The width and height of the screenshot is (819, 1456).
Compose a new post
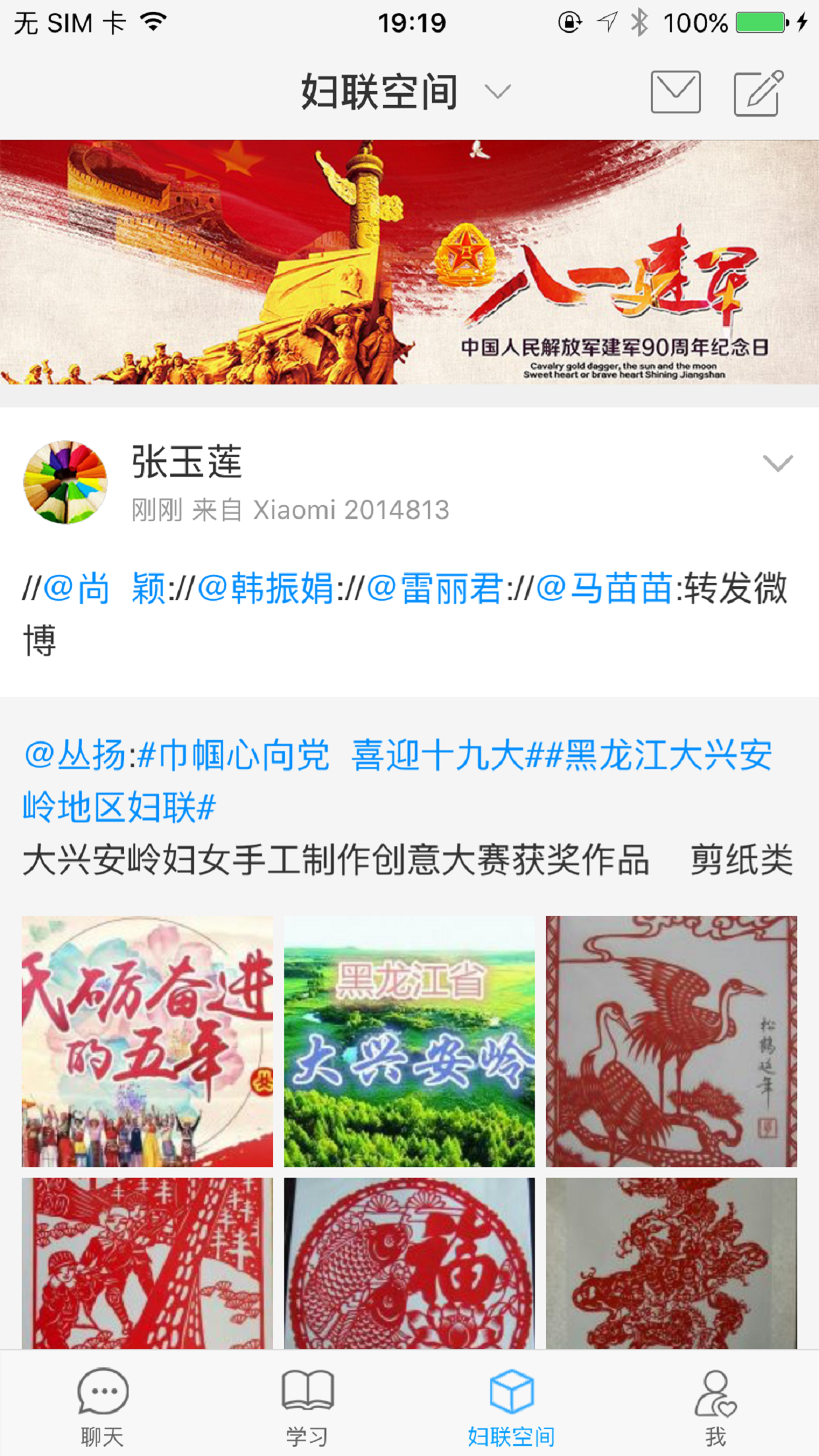tap(758, 92)
